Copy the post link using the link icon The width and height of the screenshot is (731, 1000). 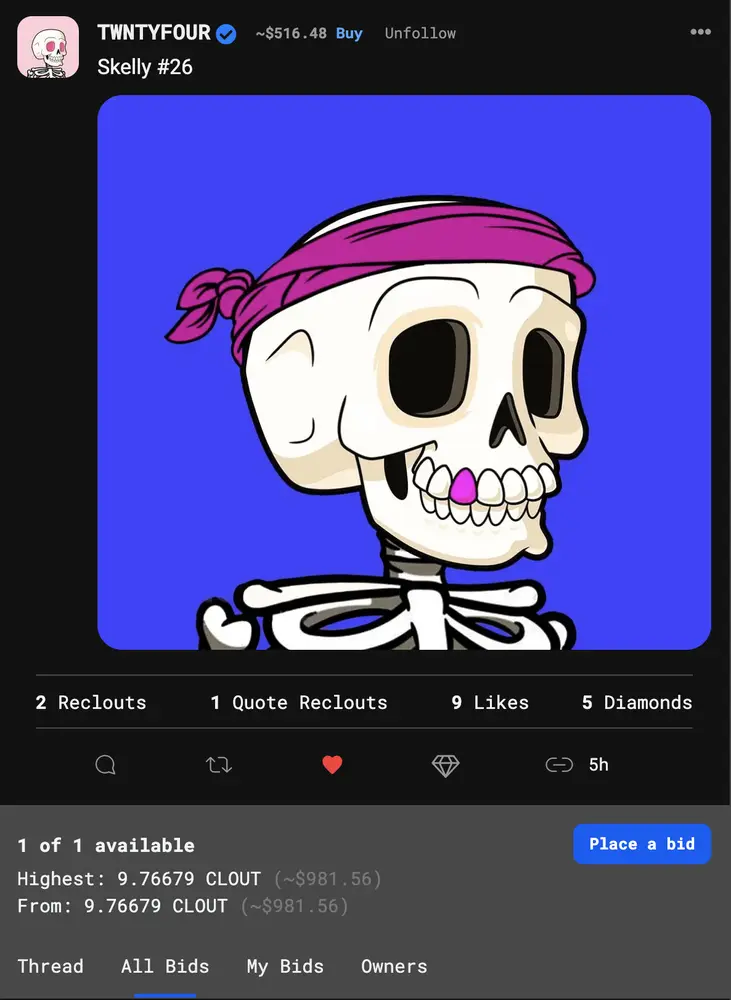(x=557, y=764)
